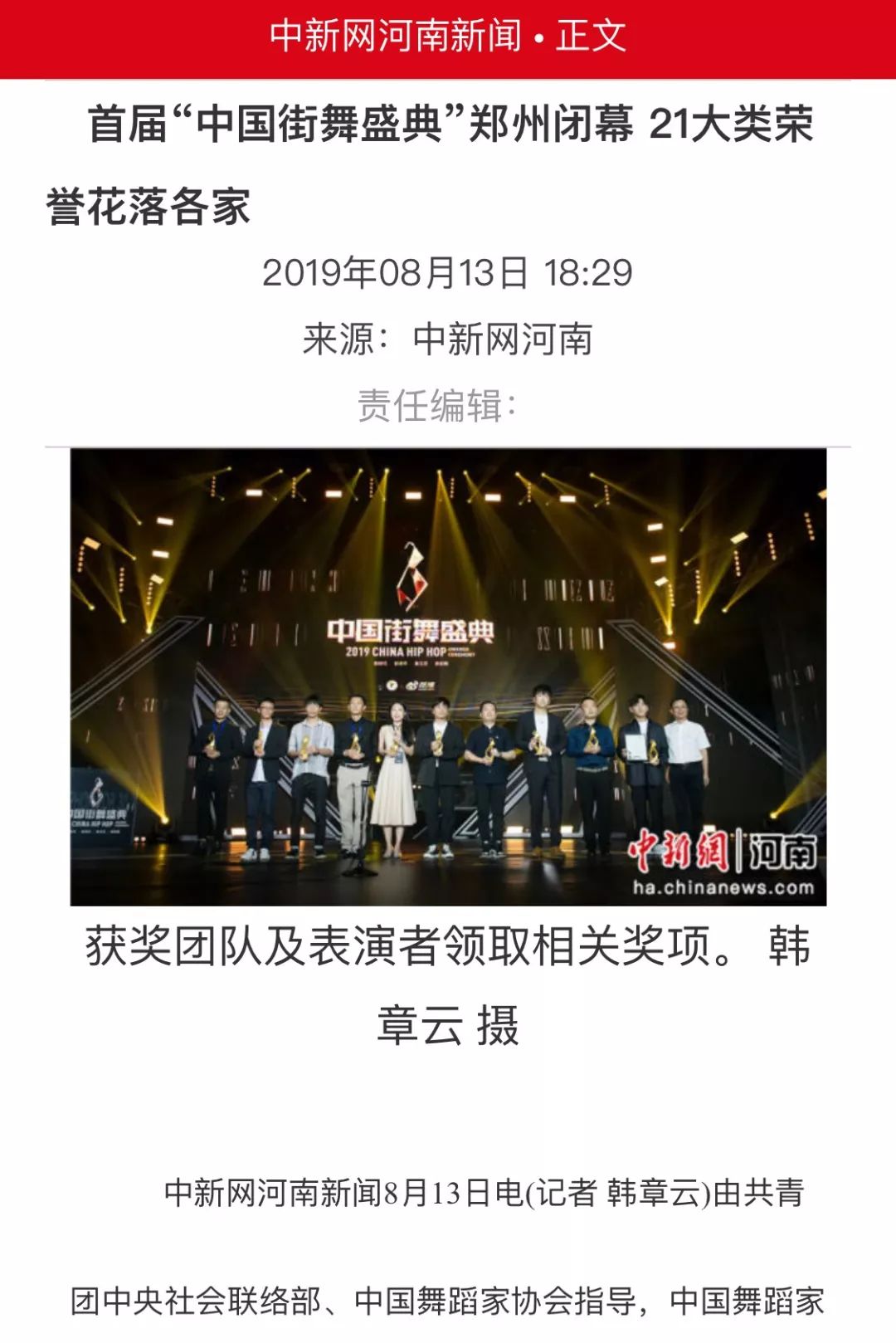Open the 中新网河南新闻 header link
The image size is (896, 1343).
pyautogui.click(x=395, y=37)
